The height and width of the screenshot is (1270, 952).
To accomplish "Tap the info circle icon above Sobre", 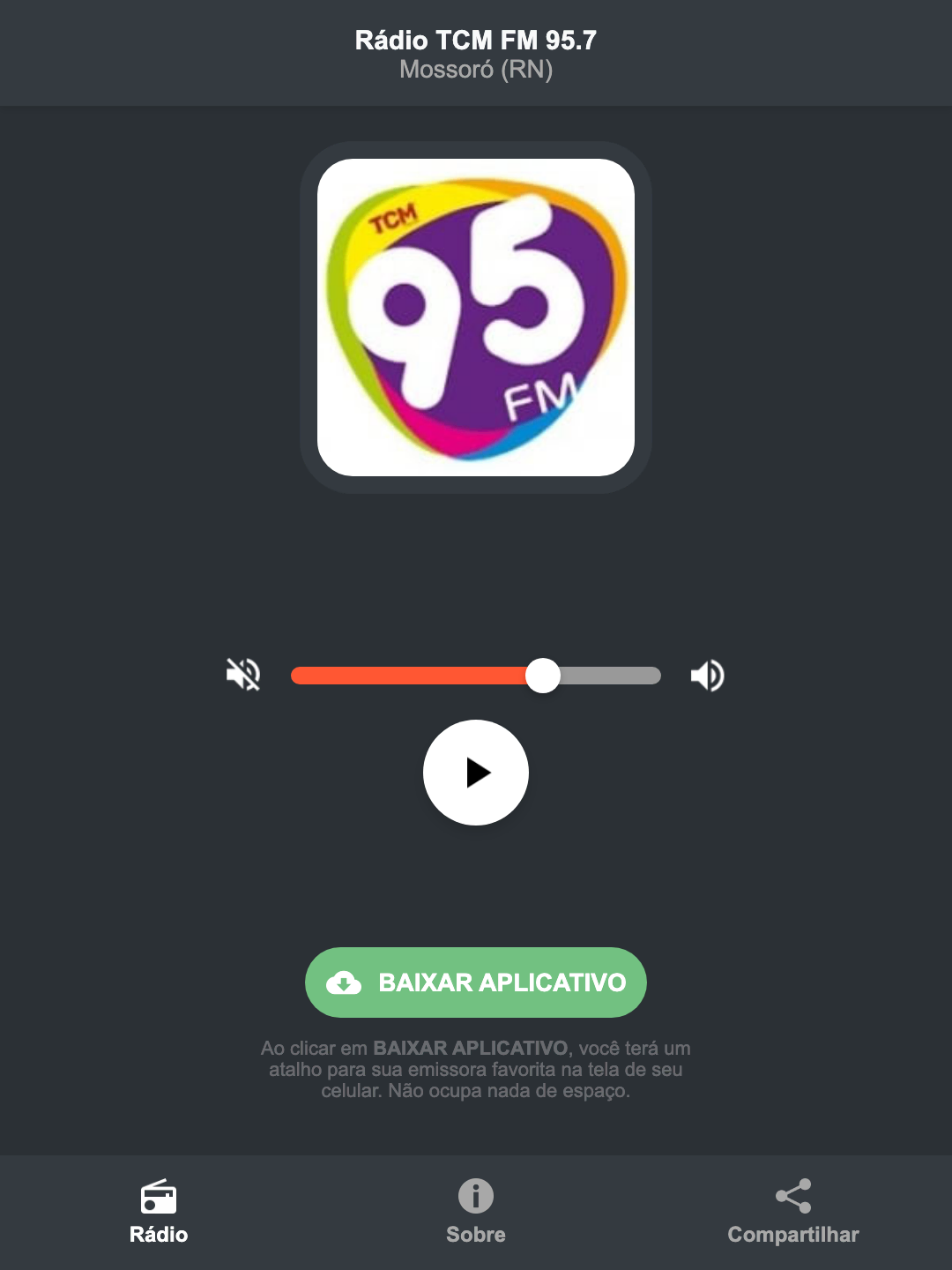I will (475, 1197).
